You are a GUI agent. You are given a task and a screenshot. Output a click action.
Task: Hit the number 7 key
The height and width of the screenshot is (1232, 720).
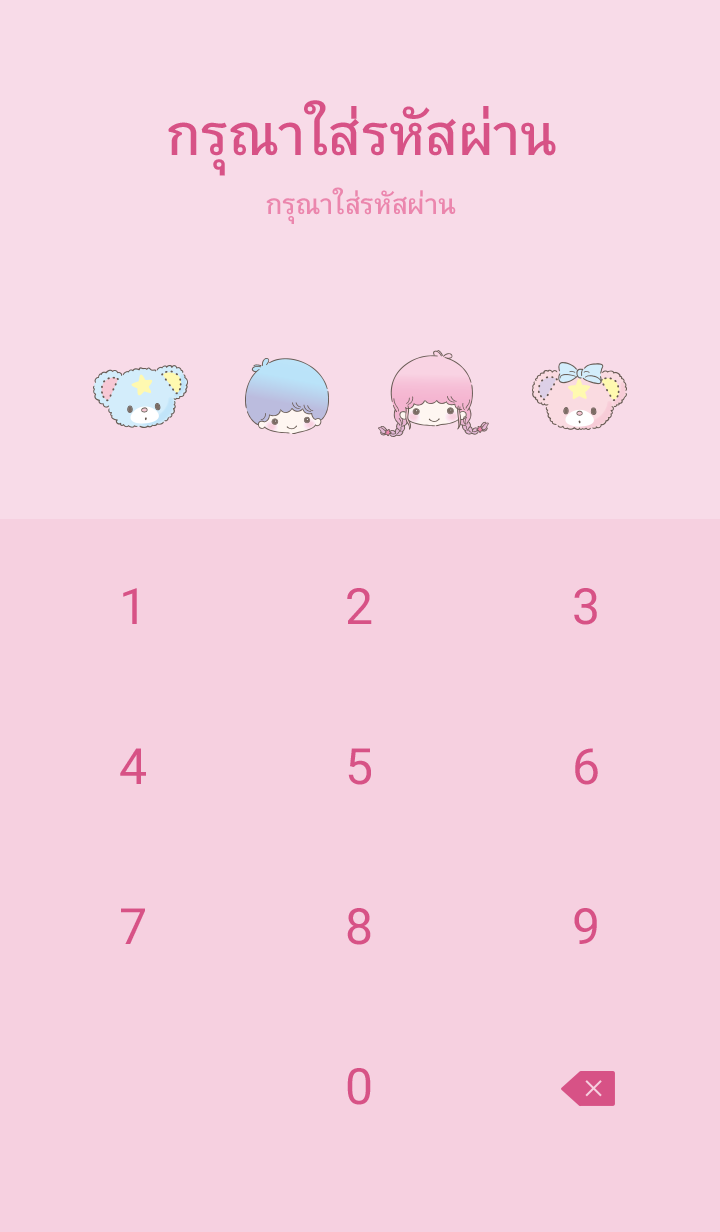tap(133, 927)
